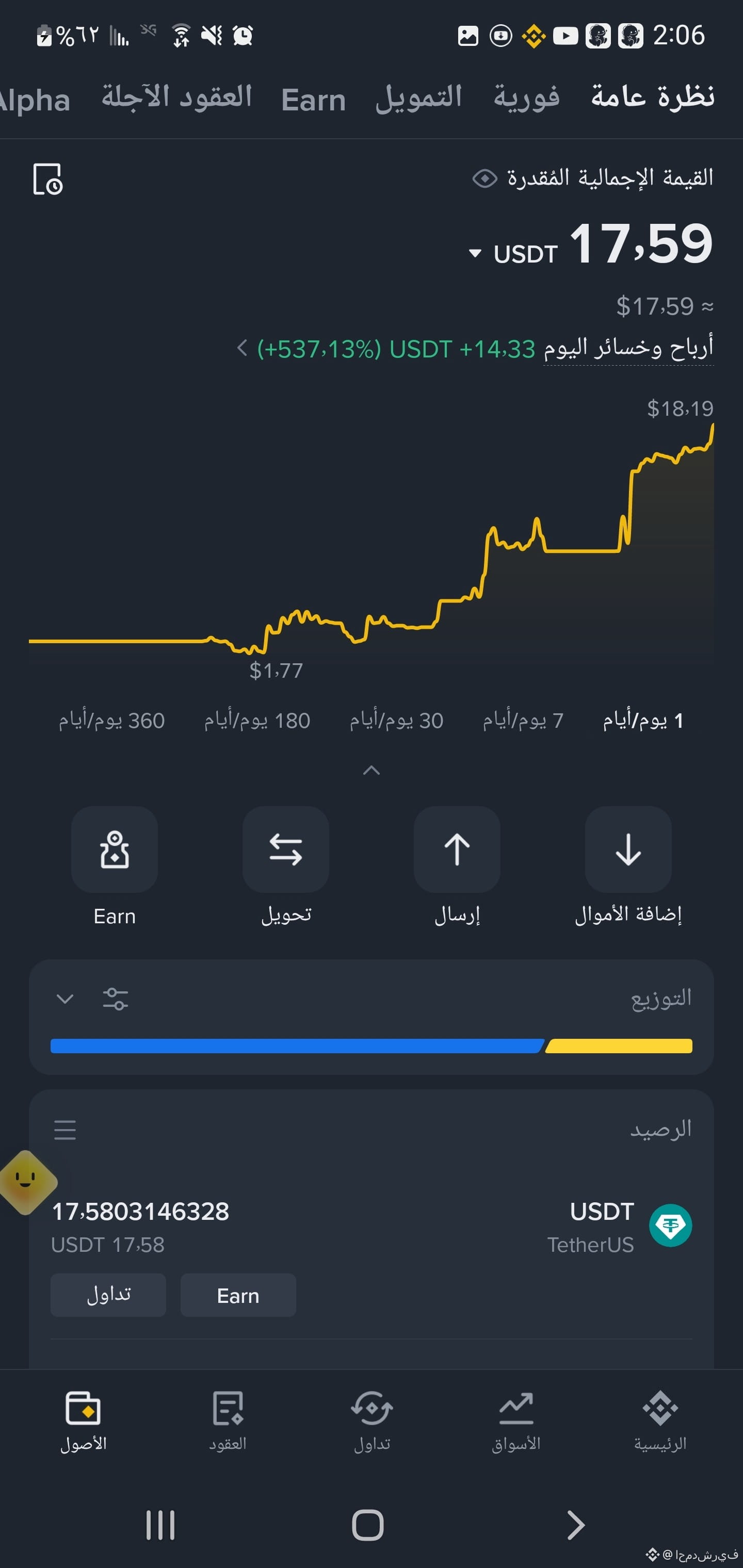Image resolution: width=743 pixels, height=1568 pixels.
Task: Open the transaction history icon
Action: click(47, 179)
